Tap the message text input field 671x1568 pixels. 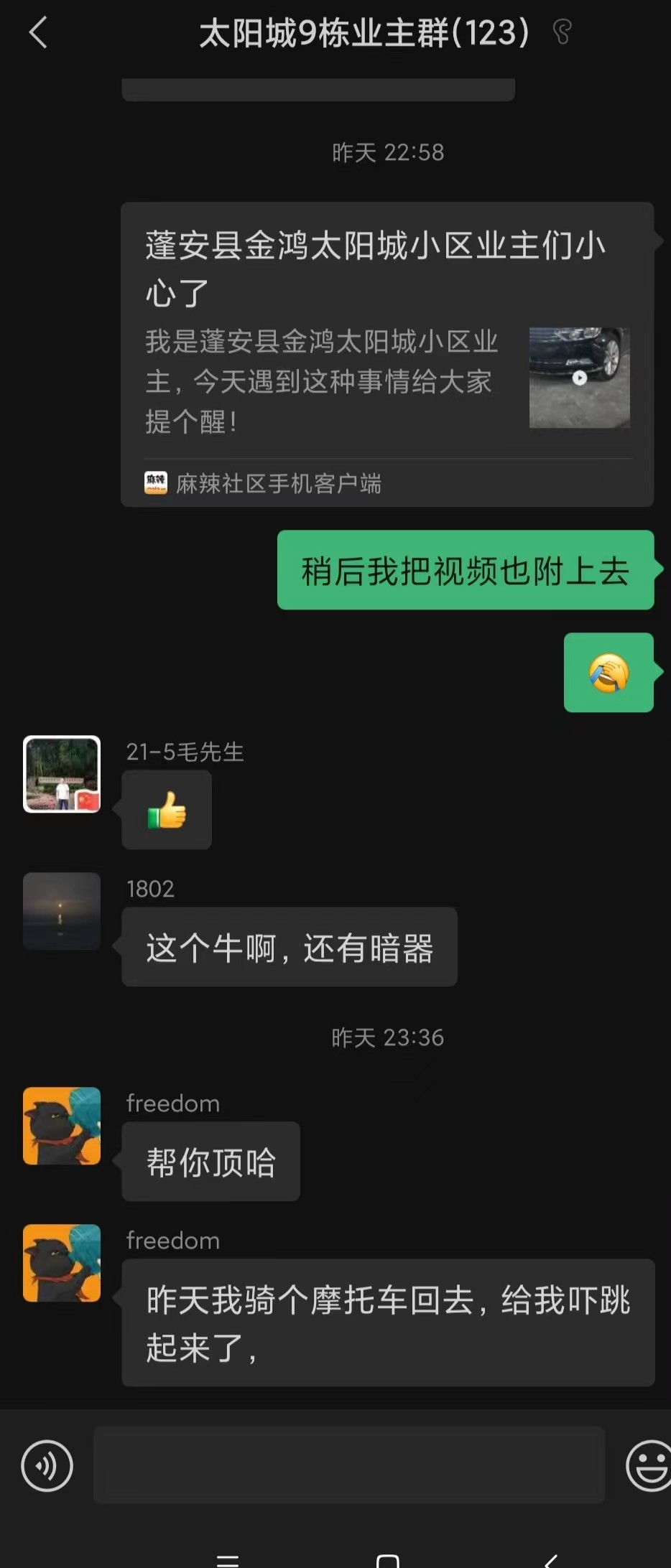point(348,1465)
